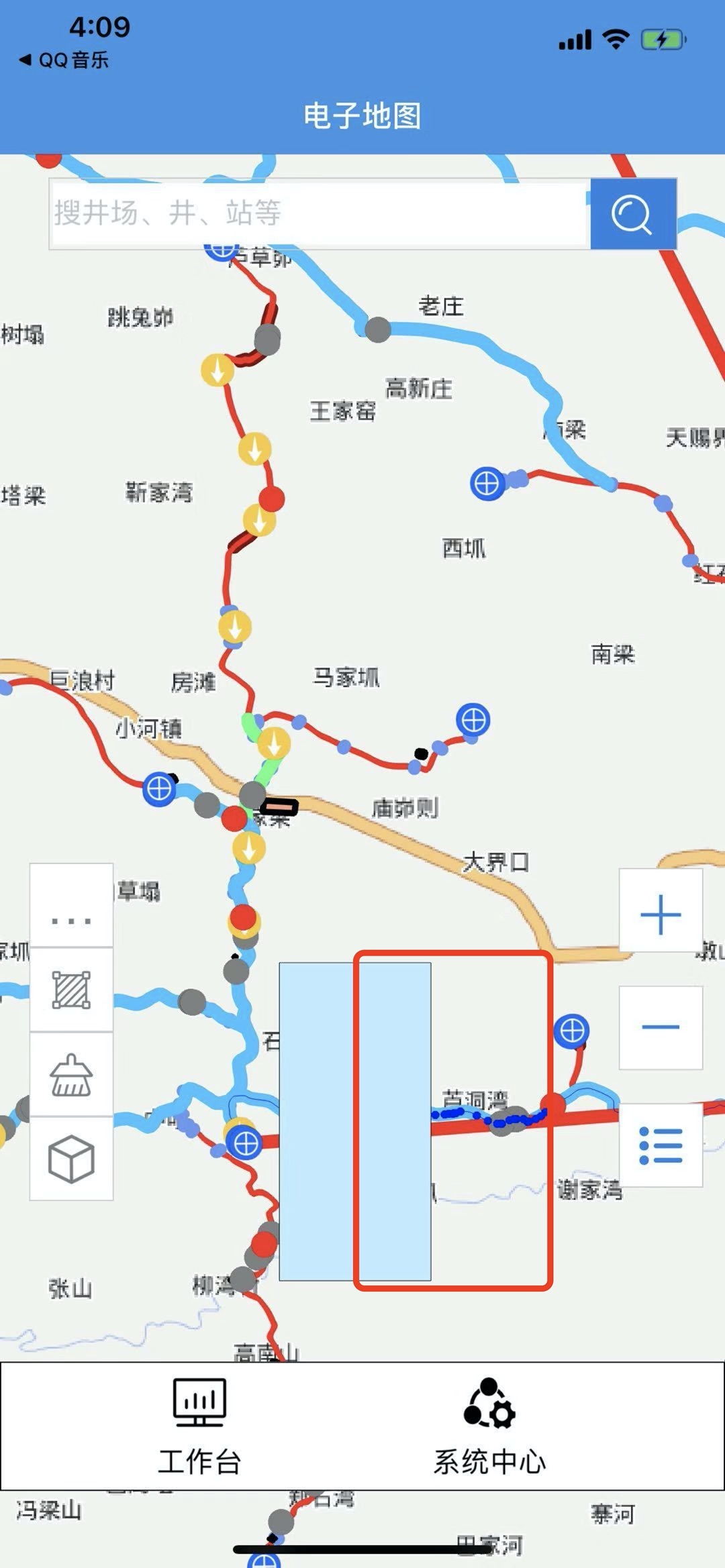The image size is (725, 1568).
Task: Return to QQ音乐 app
Action: click(x=64, y=60)
